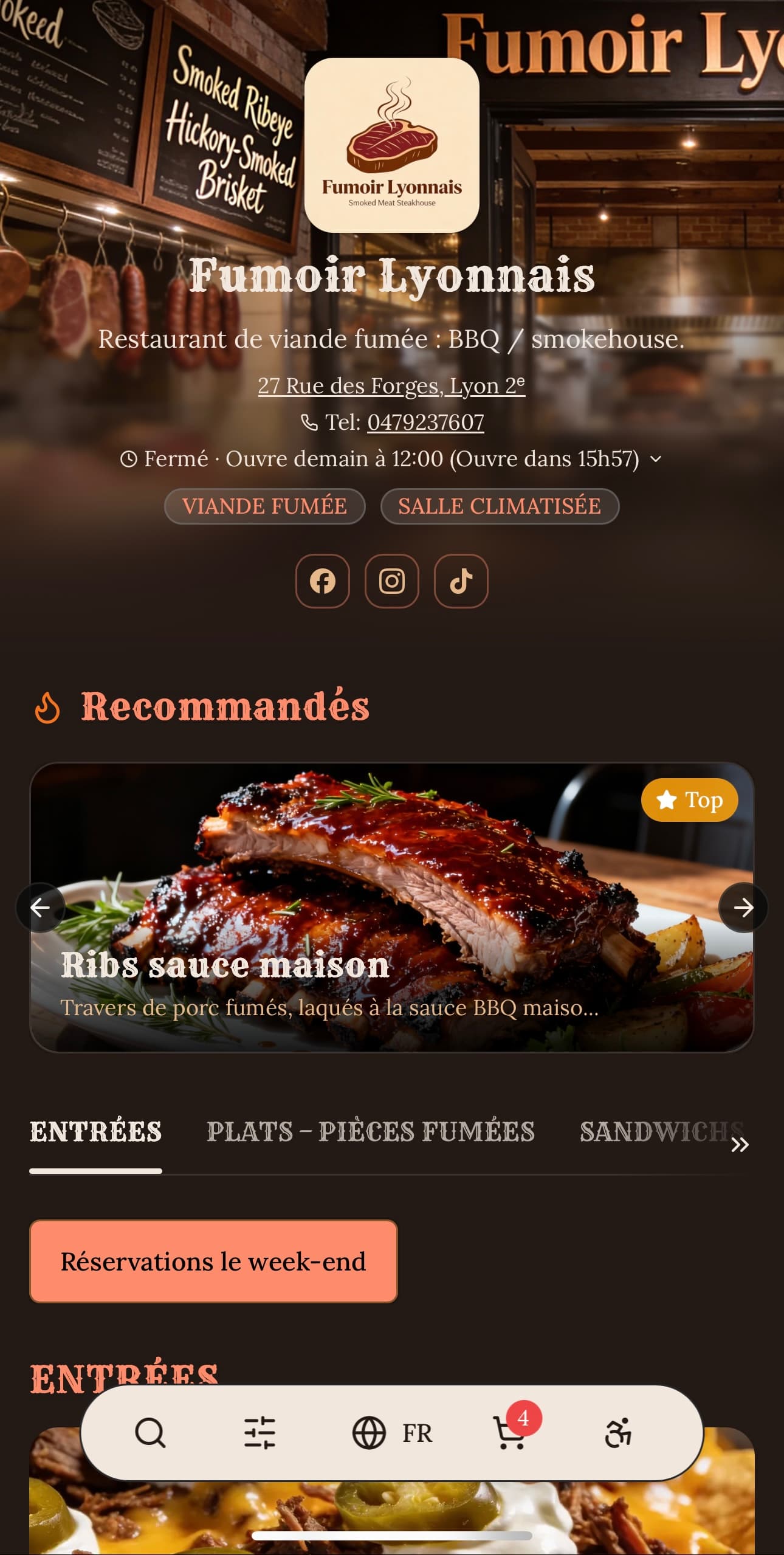The image size is (784, 1555).
Task: Select the Entrées tab
Action: [95, 1132]
